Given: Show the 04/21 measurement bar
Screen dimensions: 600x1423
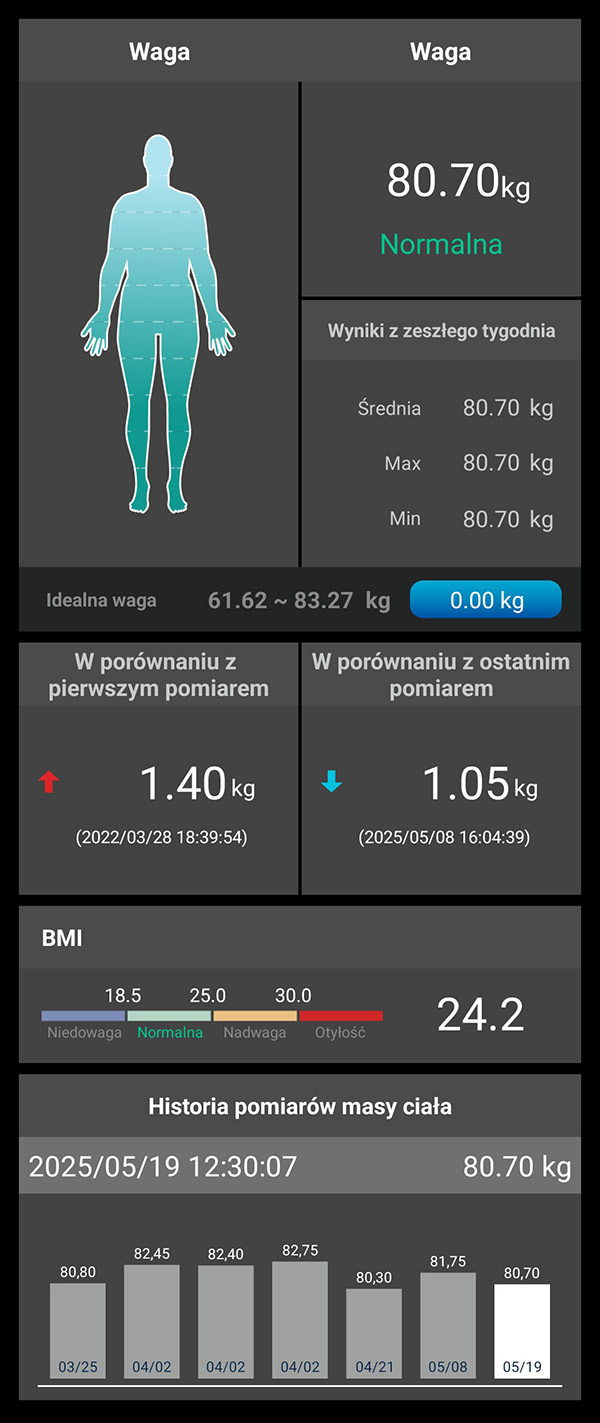Looking at the screenshot, I should click(x=374, y=1334).
